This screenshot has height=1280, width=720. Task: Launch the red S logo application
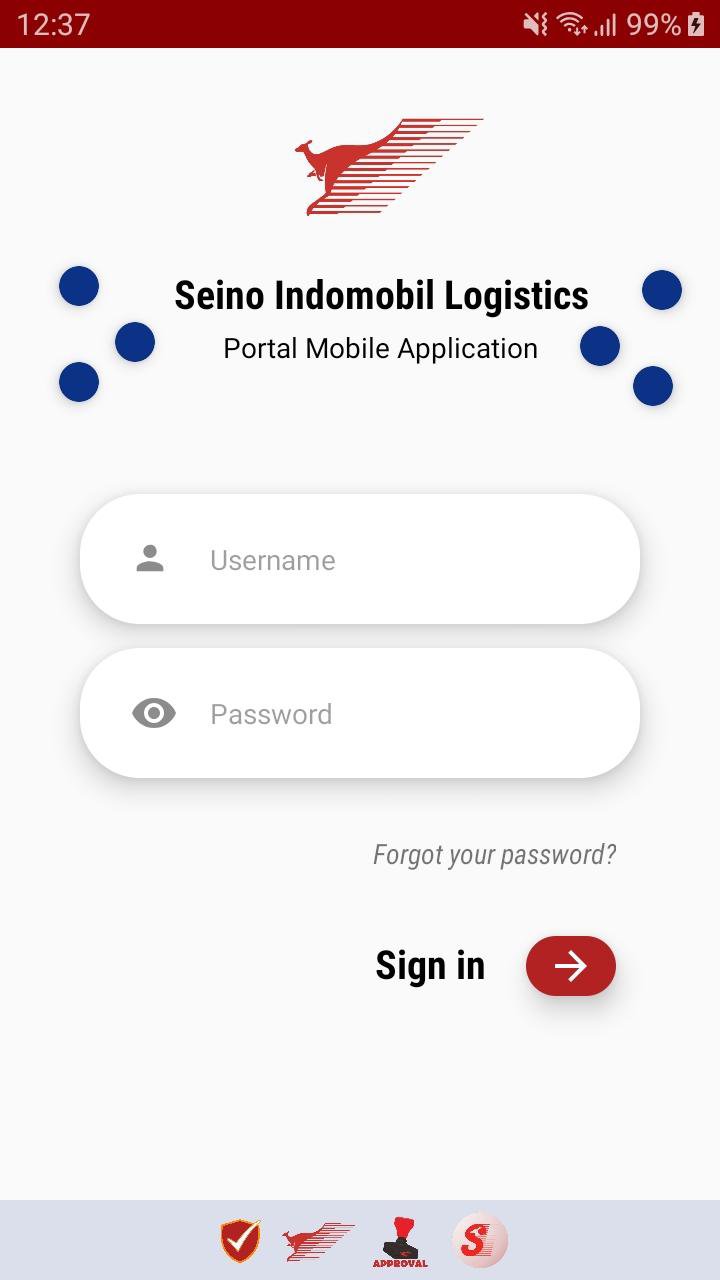[481, 1240]
